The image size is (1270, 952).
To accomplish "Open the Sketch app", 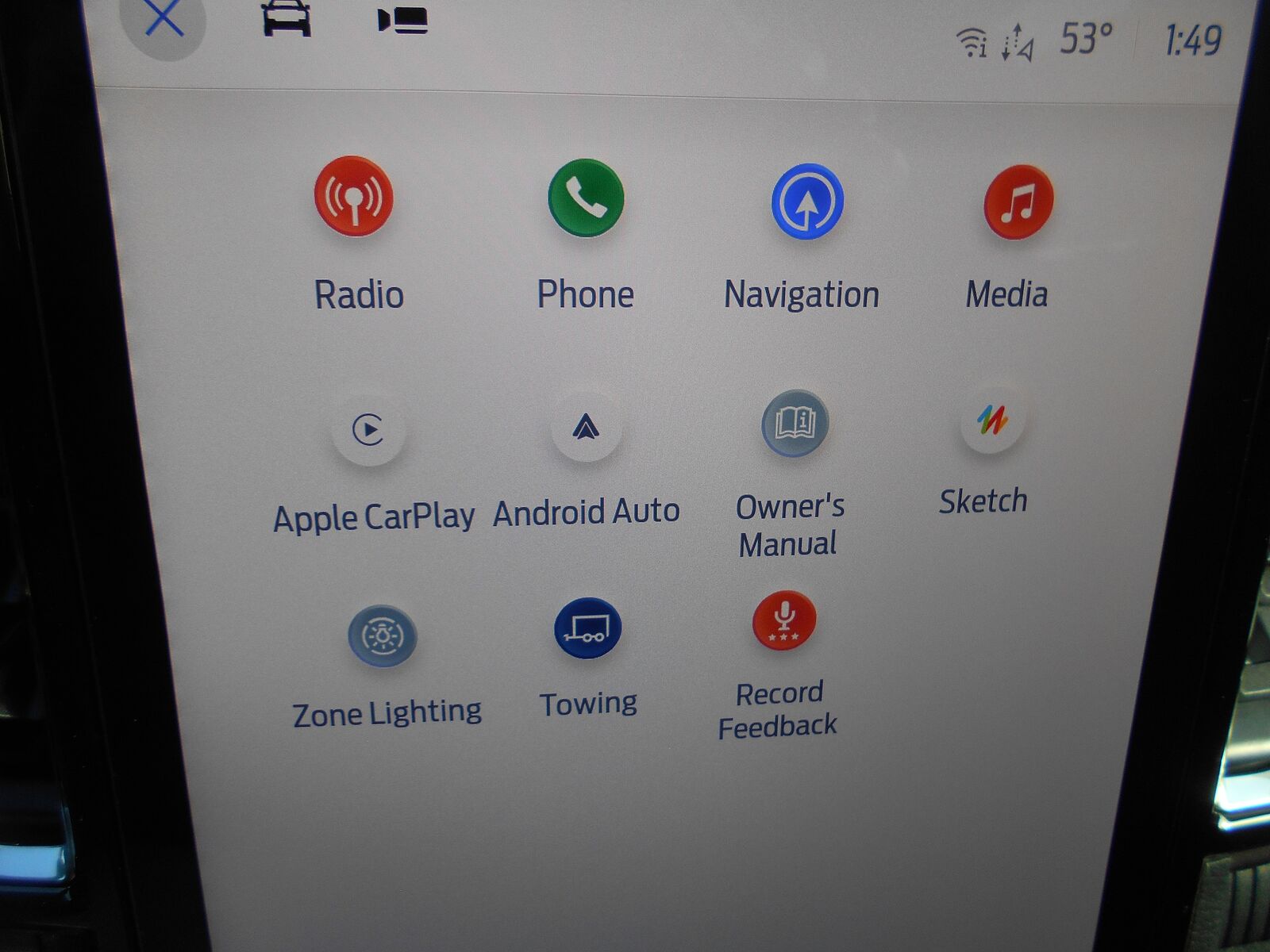I will (992, 419).
